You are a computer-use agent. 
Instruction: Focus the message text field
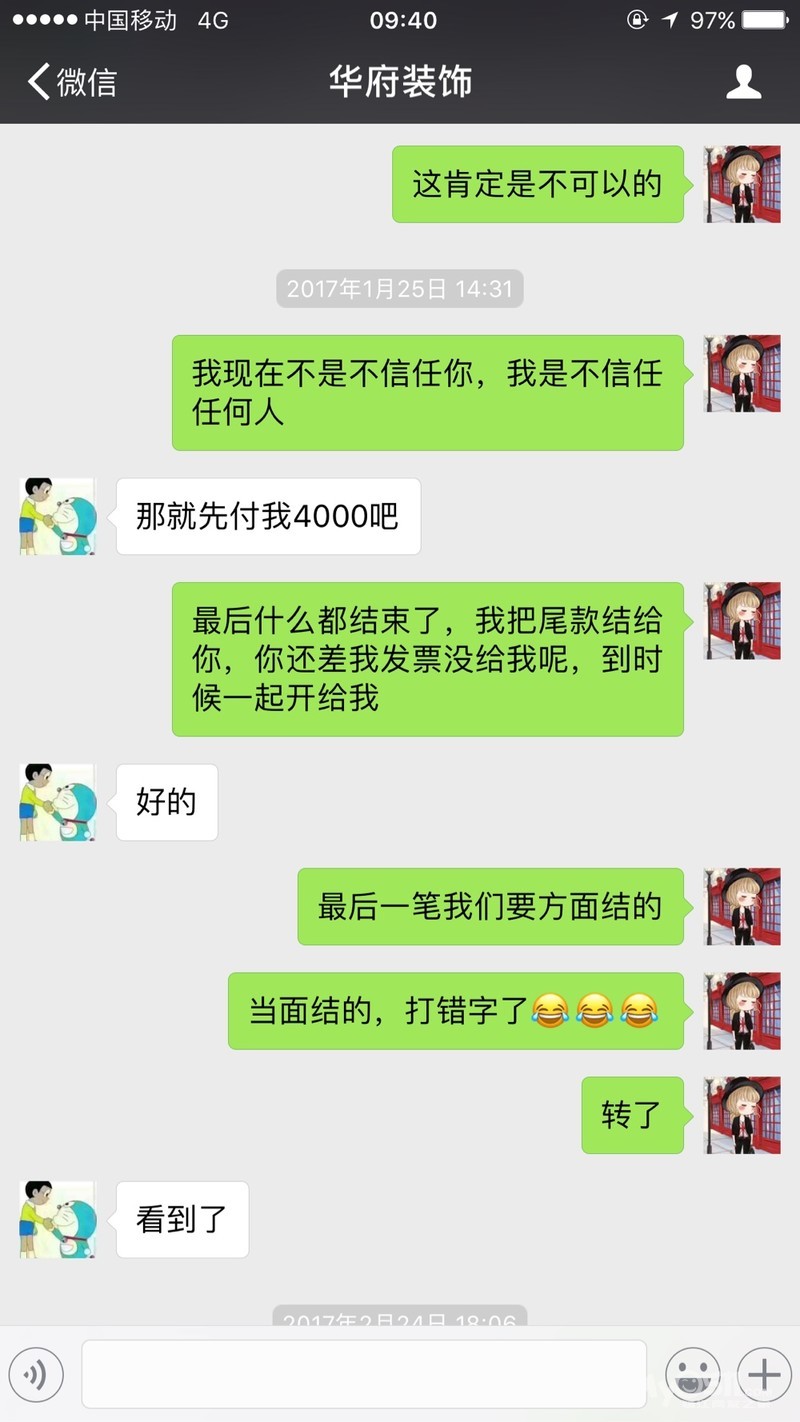(364, 1375)
